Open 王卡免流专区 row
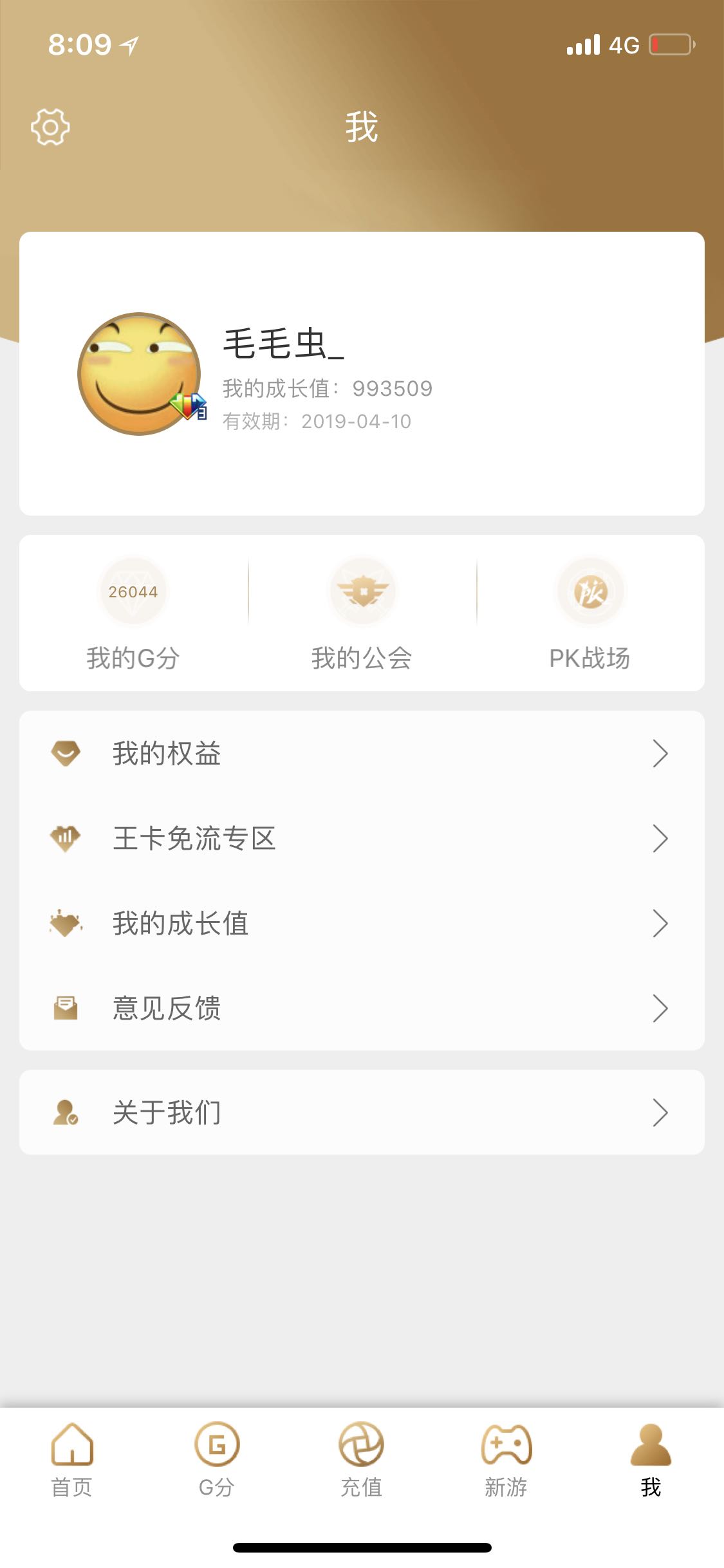Viewport: 724px width, 1568px height. (x=362, y=838)
